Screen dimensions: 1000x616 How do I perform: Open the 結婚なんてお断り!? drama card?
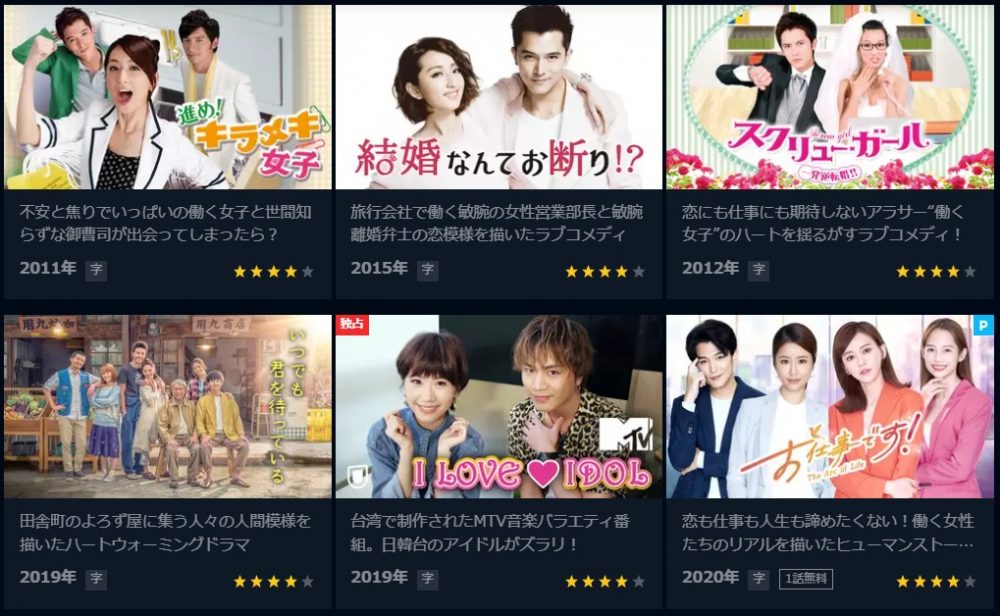pyautogui.click(x=498, y=98)
